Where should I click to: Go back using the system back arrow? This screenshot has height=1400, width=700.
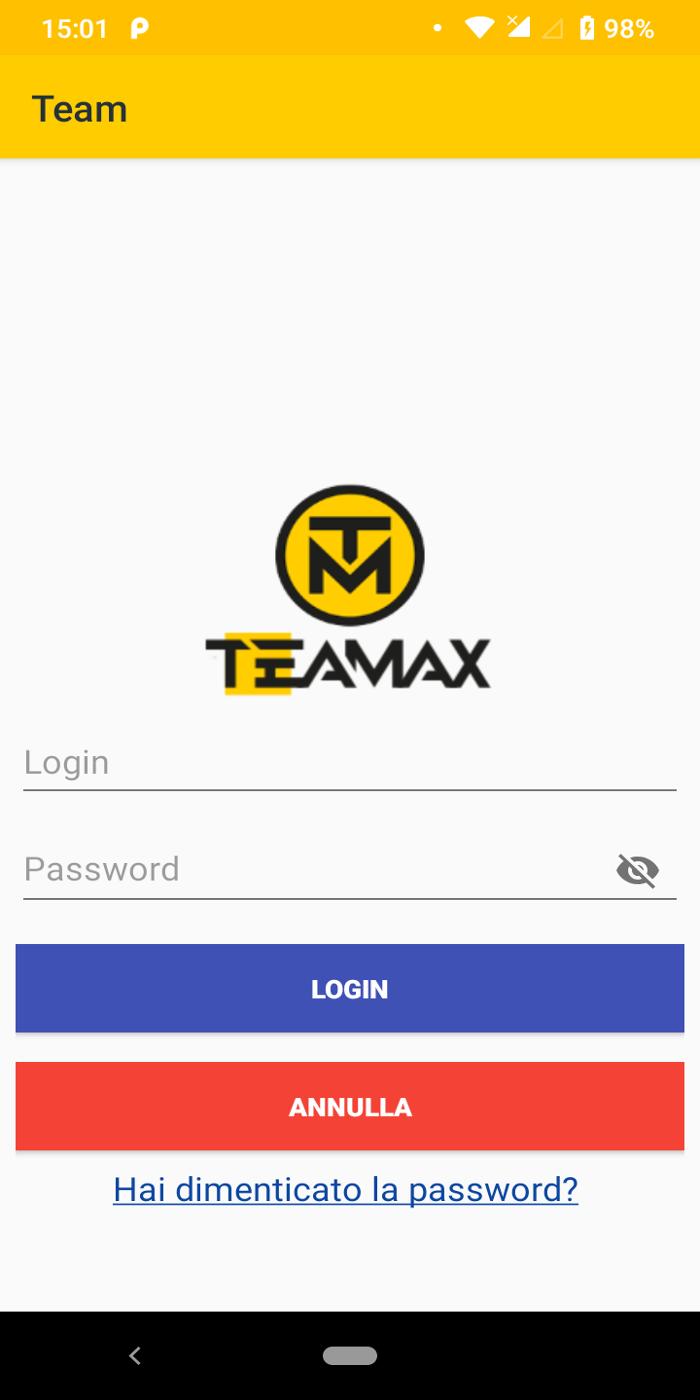coord(135,1356)
